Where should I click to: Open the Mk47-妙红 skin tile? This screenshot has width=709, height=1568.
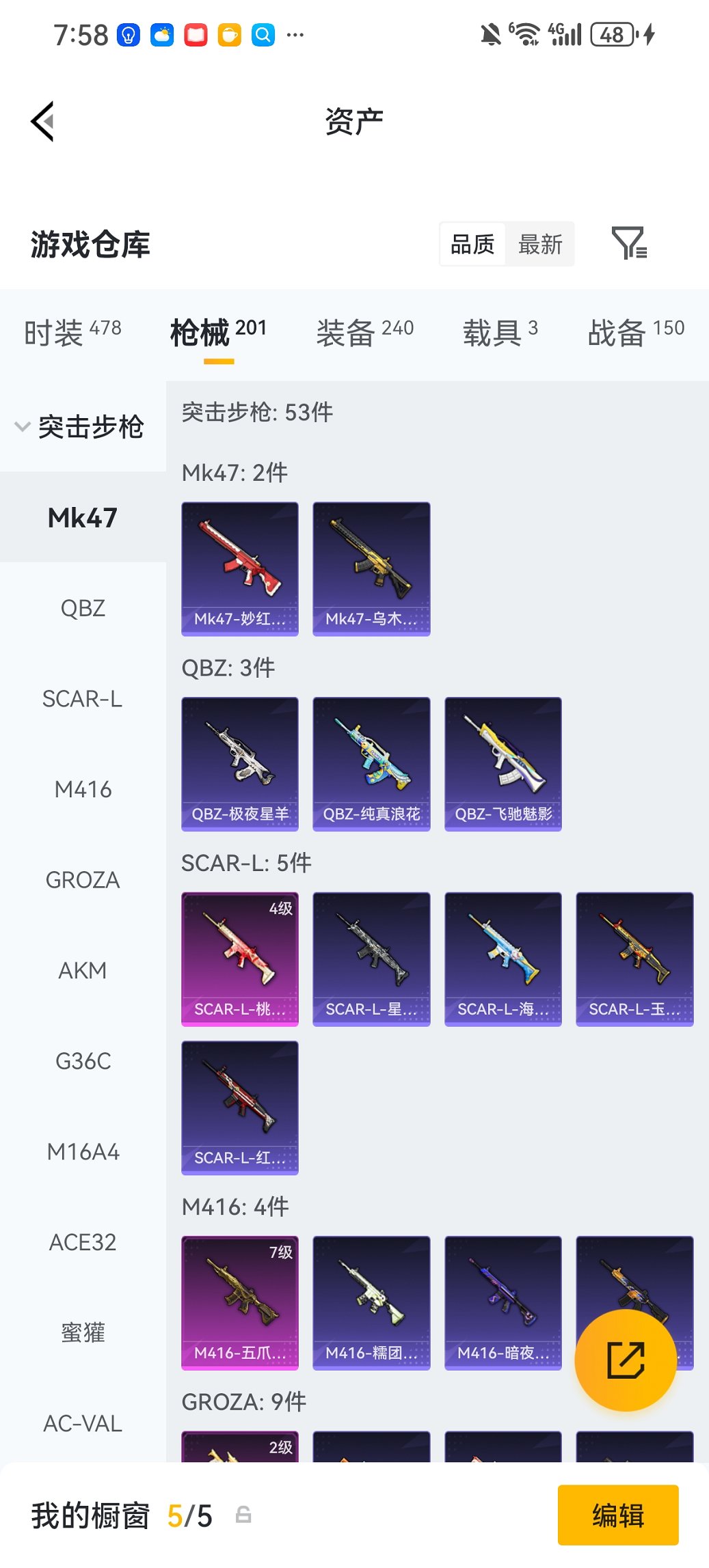point(240,568)
